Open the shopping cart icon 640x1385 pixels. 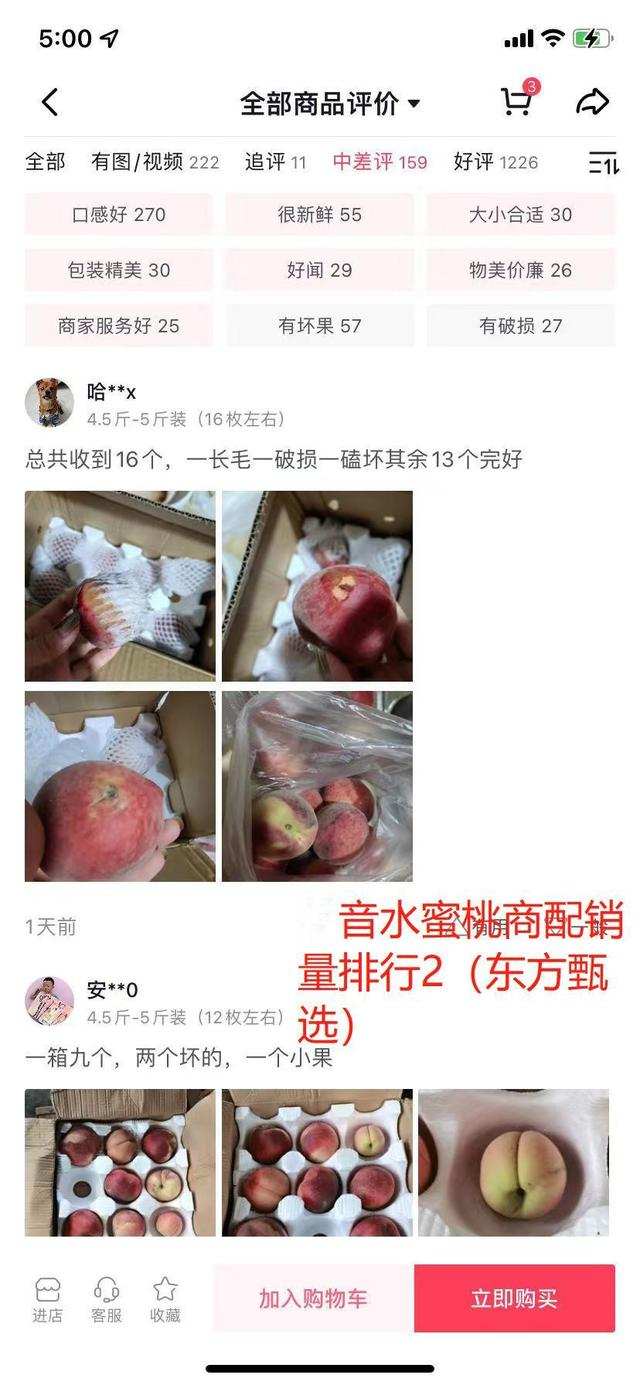[516, 102]
